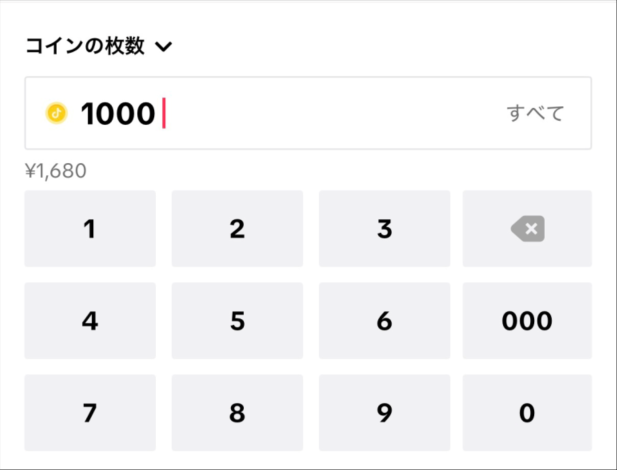Enter digit 2 on the keypad
The width and height of the screenshot is (617, 470).
coord(237,229)
